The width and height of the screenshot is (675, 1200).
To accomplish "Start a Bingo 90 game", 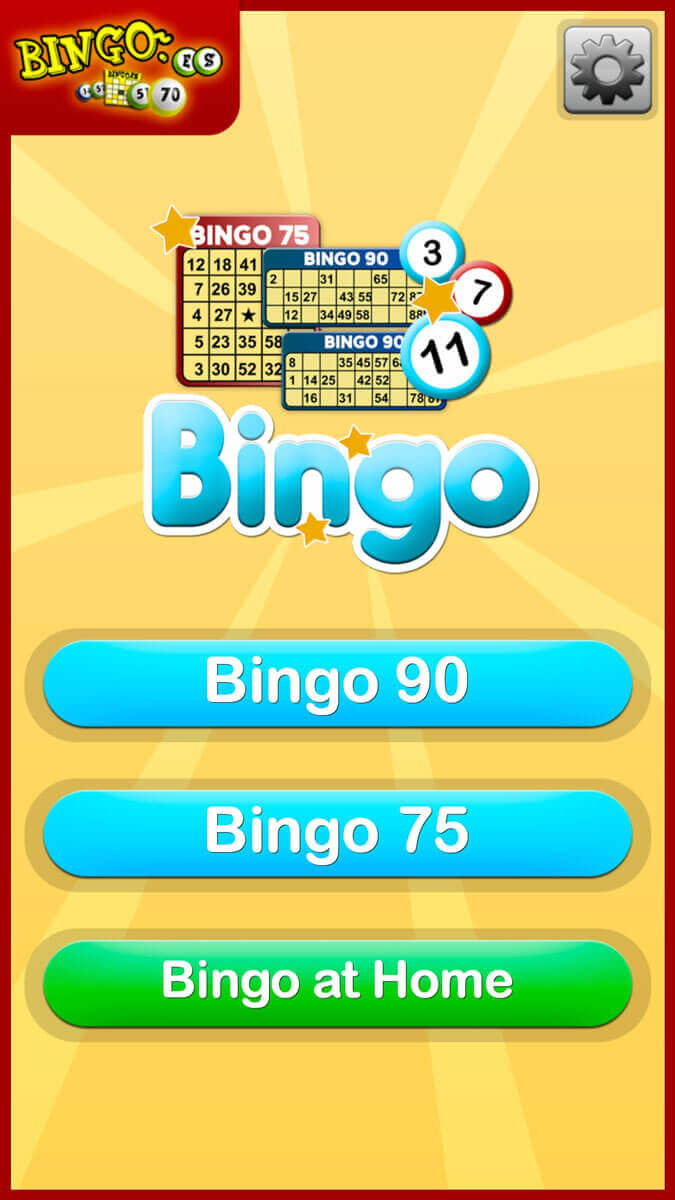I will point(337,684).
